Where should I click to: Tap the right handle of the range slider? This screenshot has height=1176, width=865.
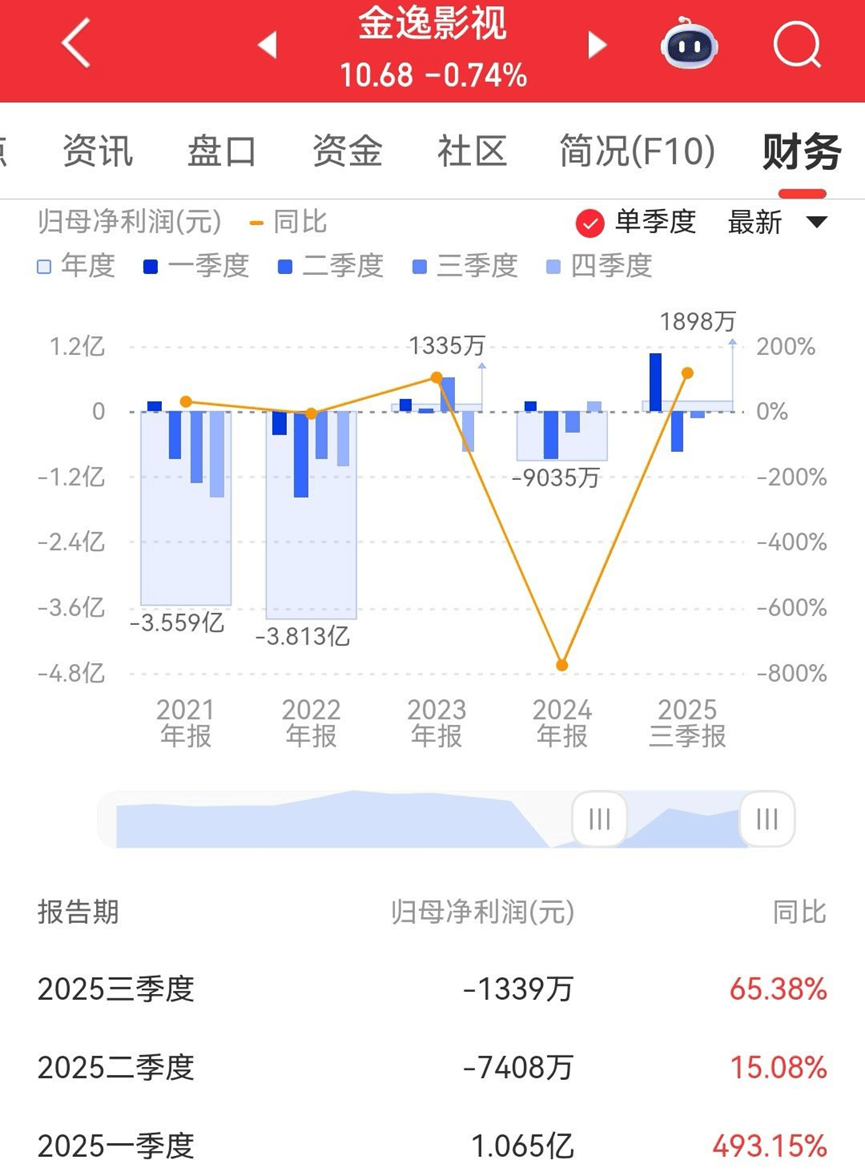click(x=767, y=820)
